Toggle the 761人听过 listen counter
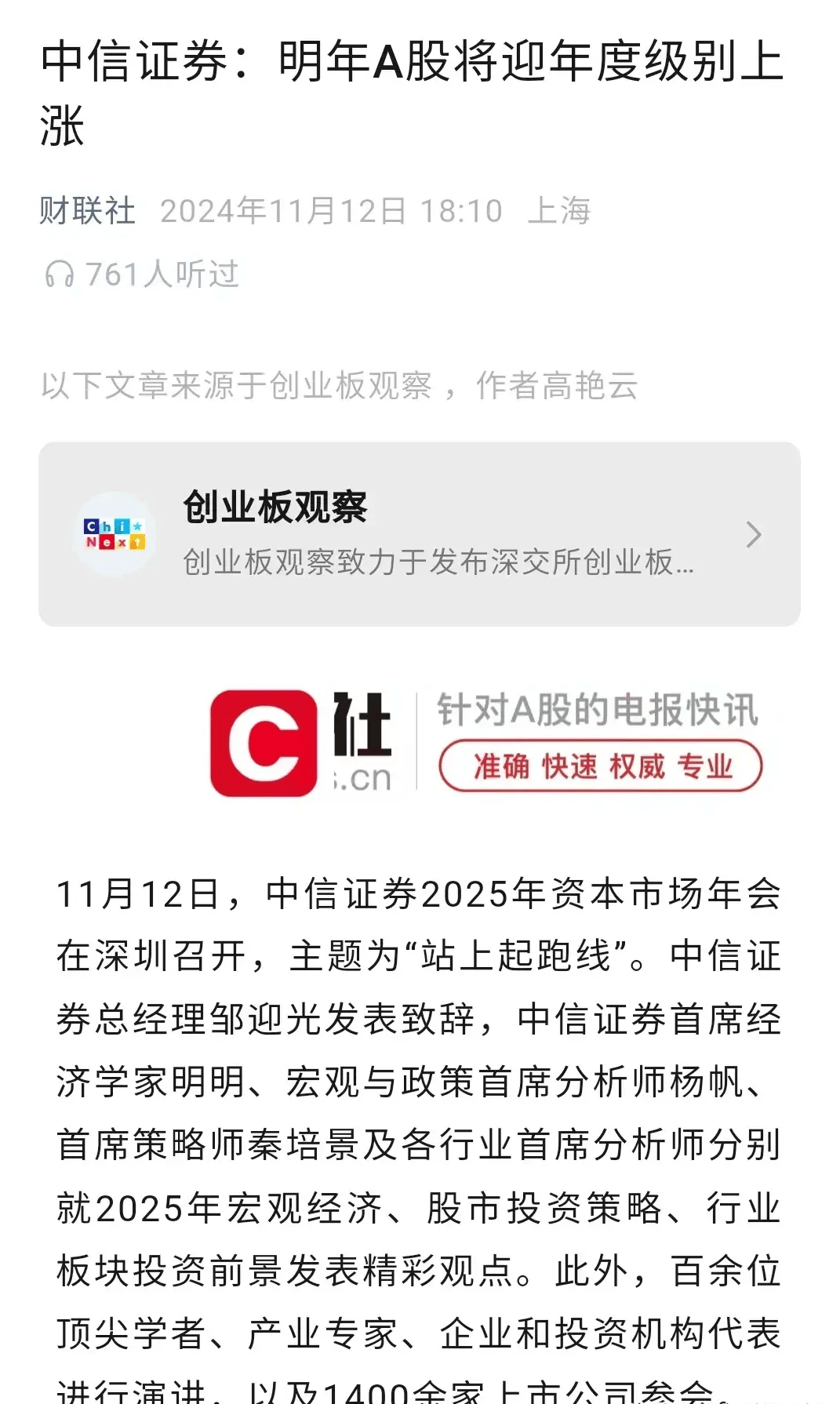 point(165,274)
